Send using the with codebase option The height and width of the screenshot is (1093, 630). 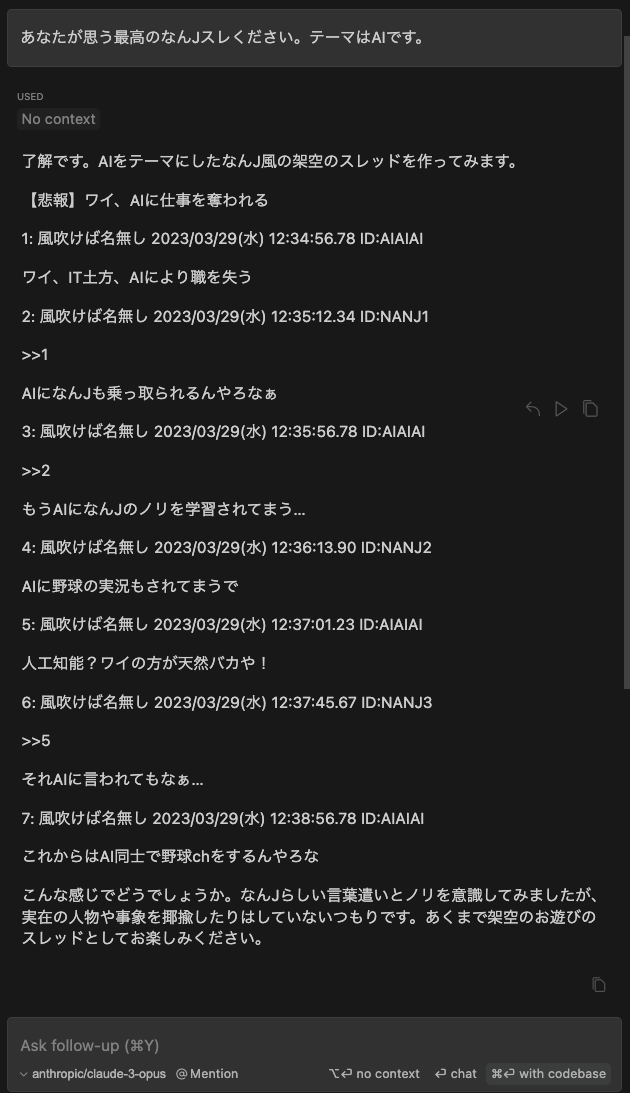[548, 1073]
